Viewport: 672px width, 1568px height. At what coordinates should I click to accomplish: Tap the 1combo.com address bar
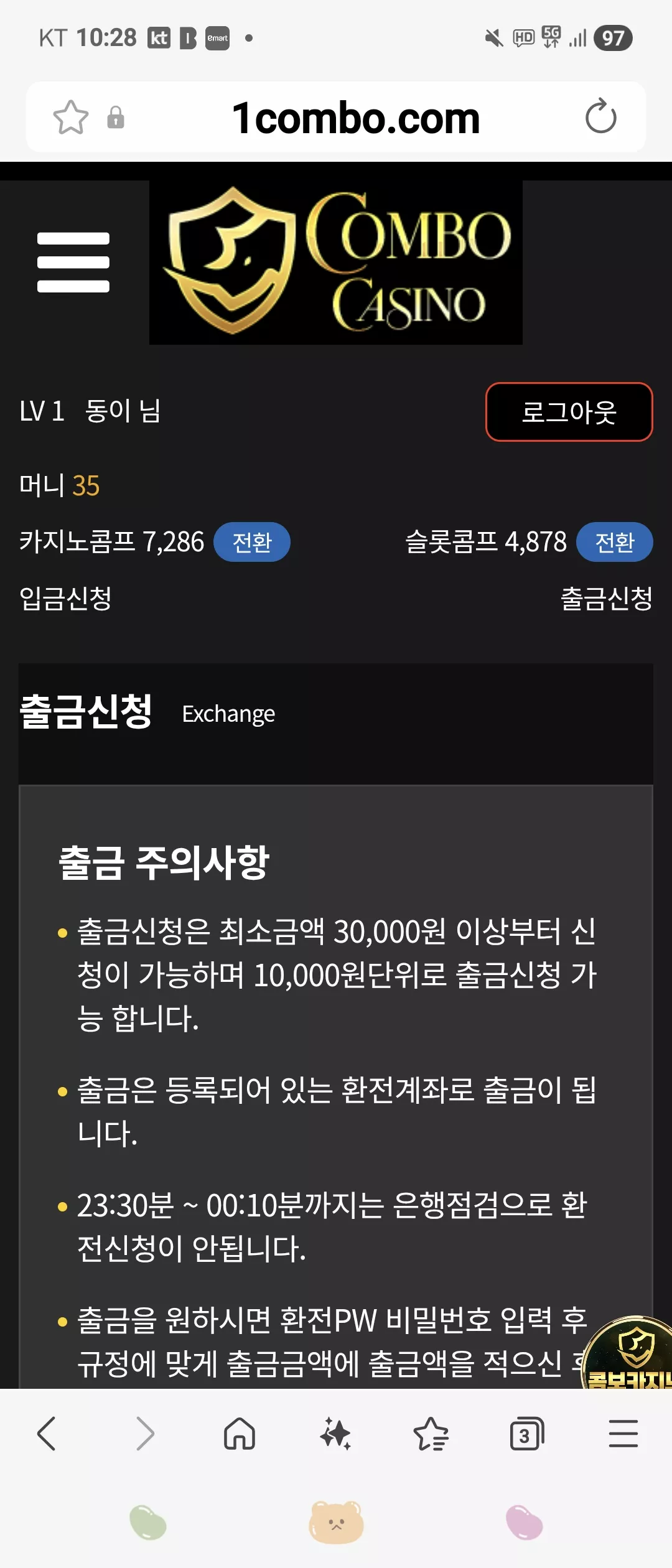click(355, 118)
